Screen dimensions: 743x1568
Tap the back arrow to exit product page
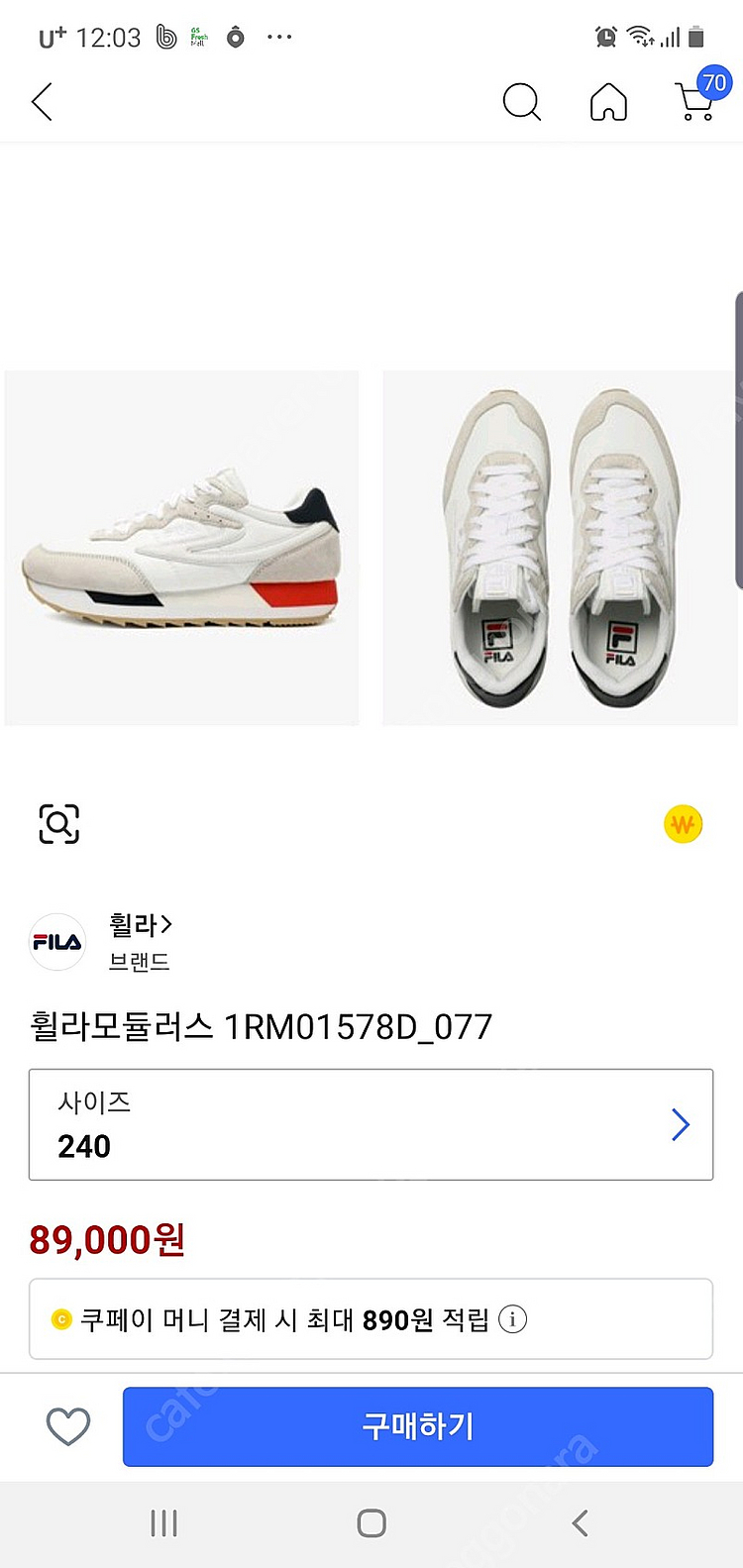pos(42,102)
